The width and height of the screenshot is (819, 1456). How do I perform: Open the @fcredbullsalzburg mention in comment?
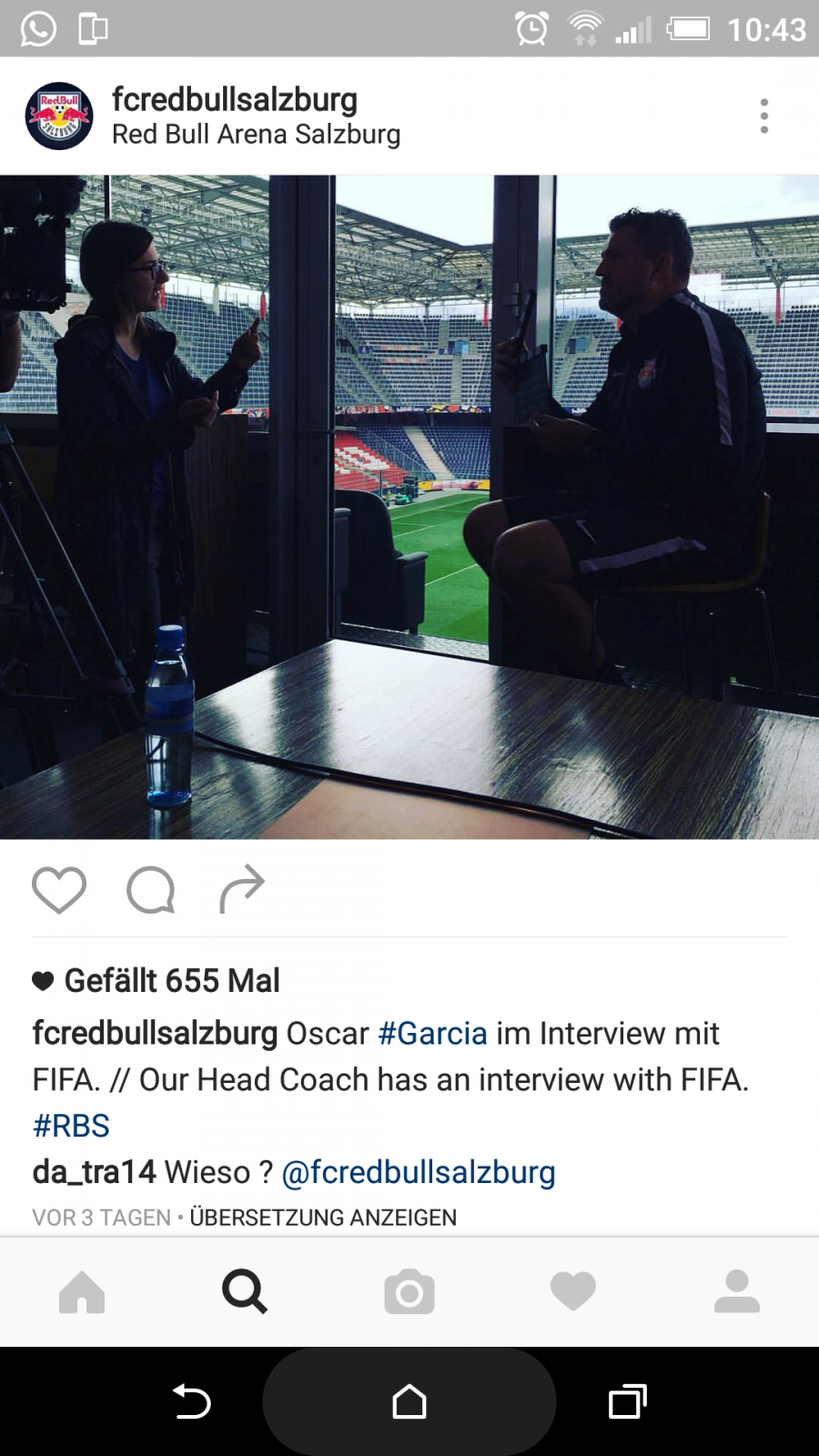tap(419, 1172)
